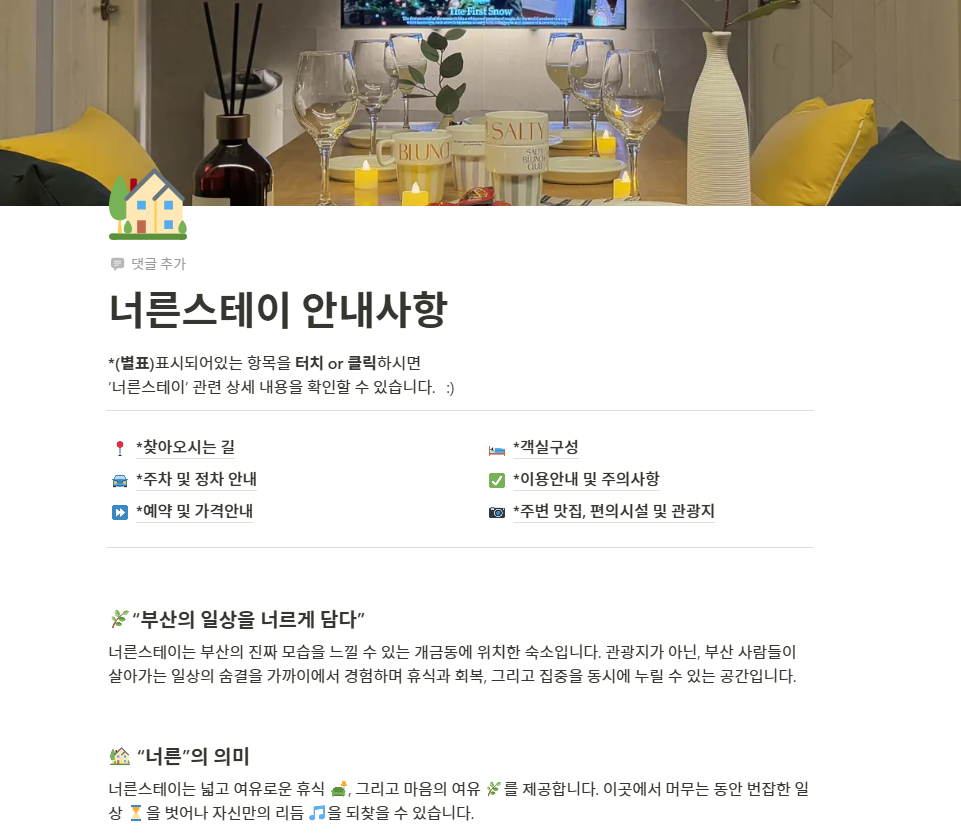Open 주변 맛집, 편의시설 및 관광지 link
This screenshot has width=961, height=838.
(613, 512)
